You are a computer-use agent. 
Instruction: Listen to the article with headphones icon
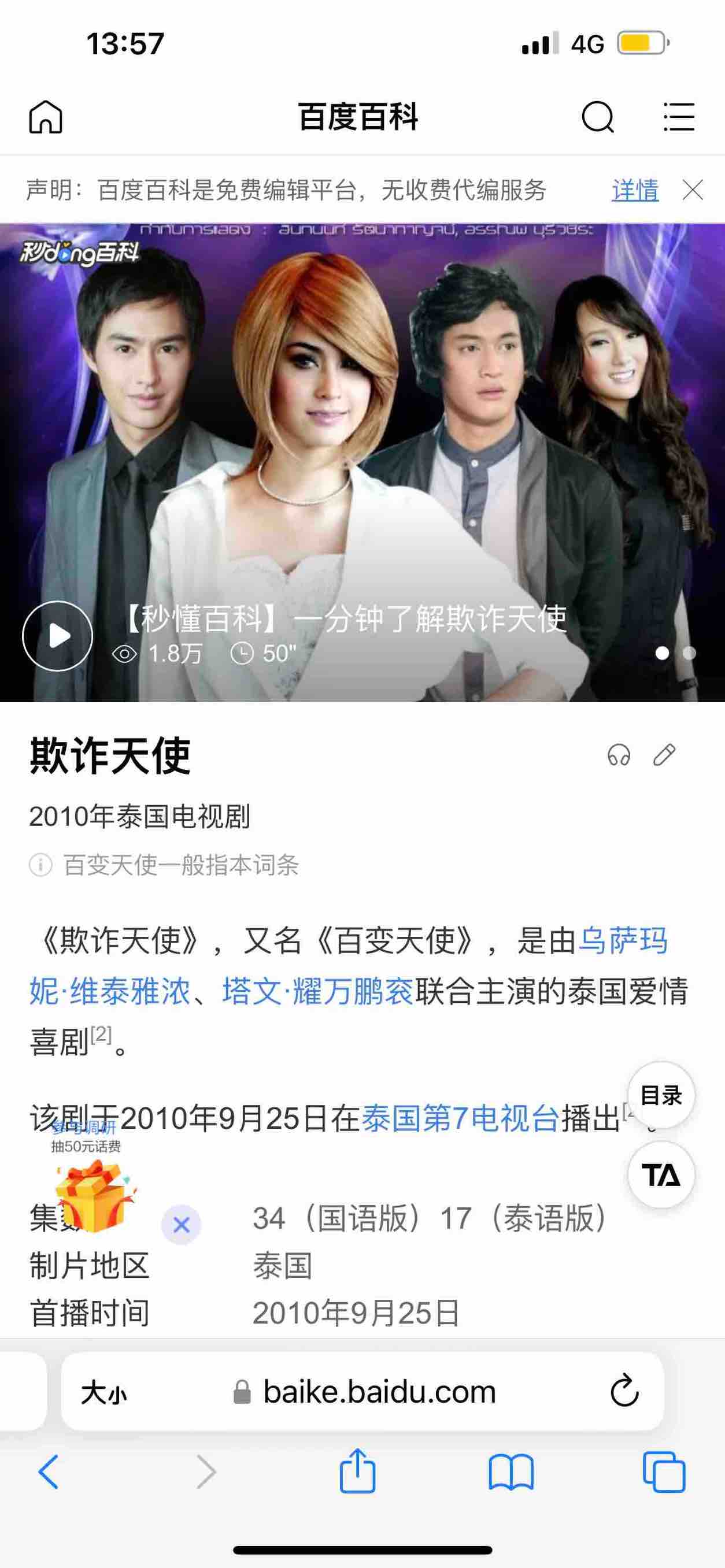[x=619, y=755]
